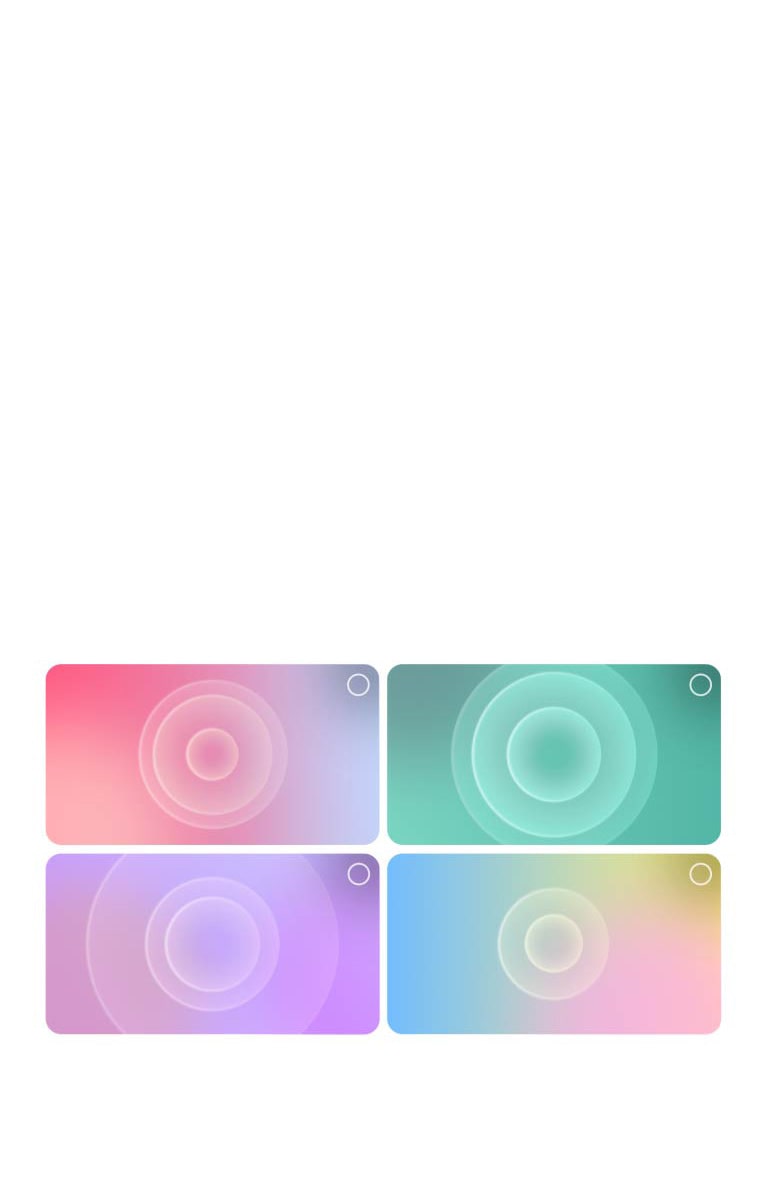Tick the selection circle on the blue-pink card

[x=700, y=874]
